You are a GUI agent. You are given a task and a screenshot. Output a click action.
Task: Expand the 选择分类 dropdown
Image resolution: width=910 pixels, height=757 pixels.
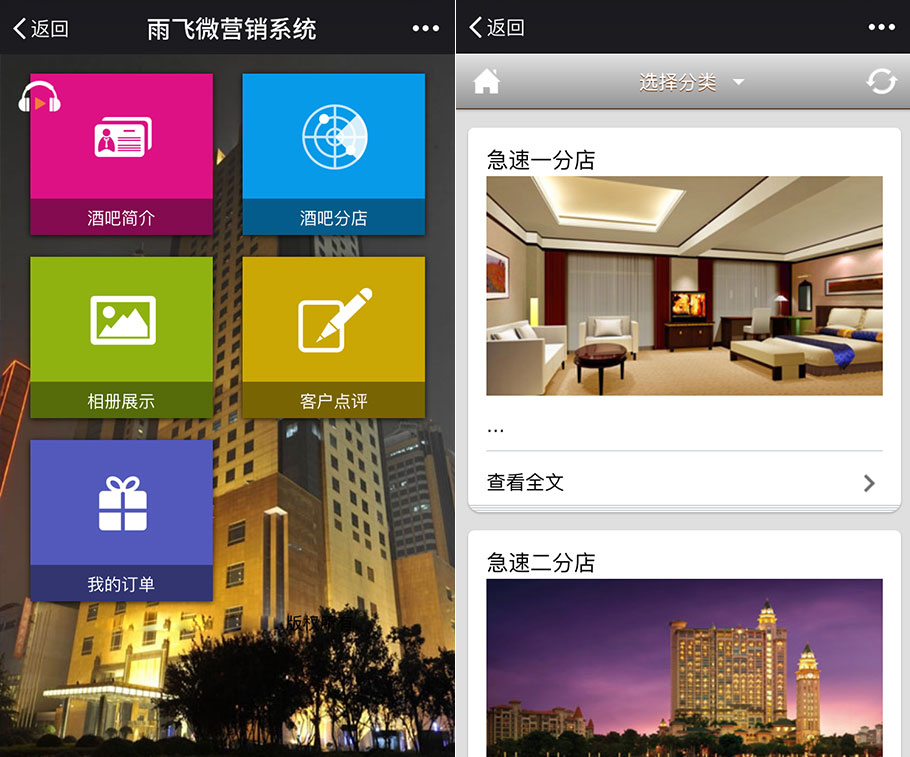[691, 82]
